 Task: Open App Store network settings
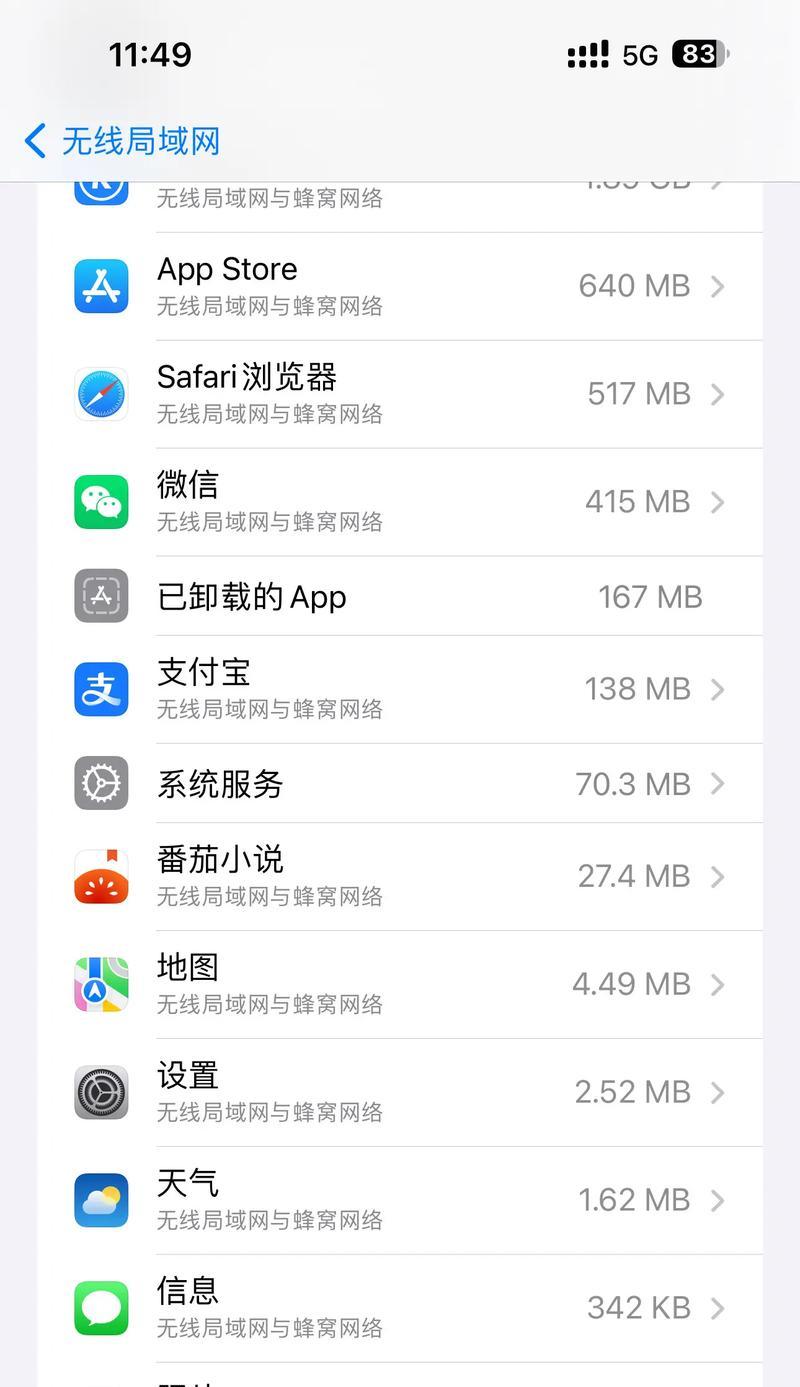click(400, 286)
